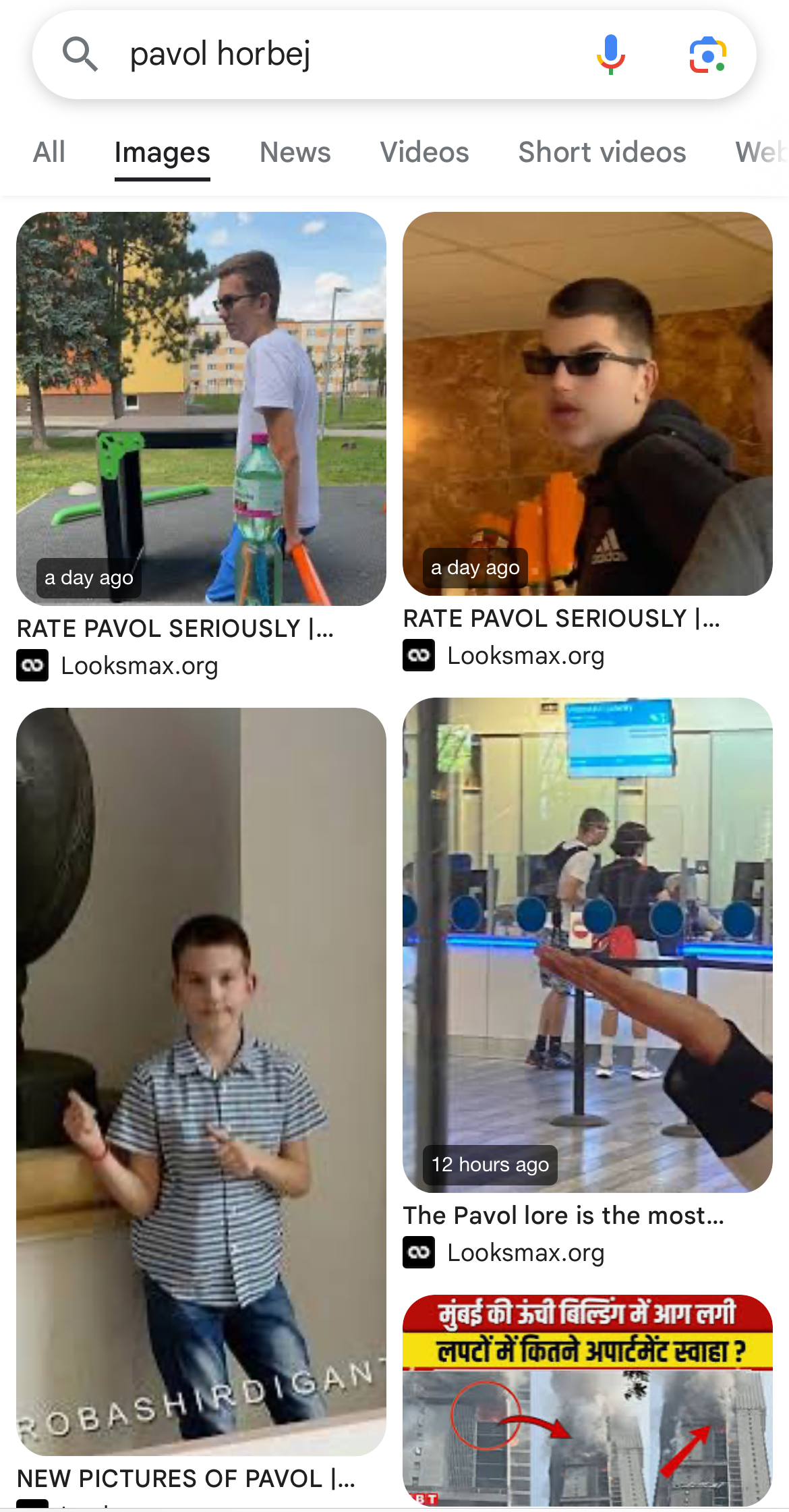Switch to the Short videos tab

(x=602, y=152)
